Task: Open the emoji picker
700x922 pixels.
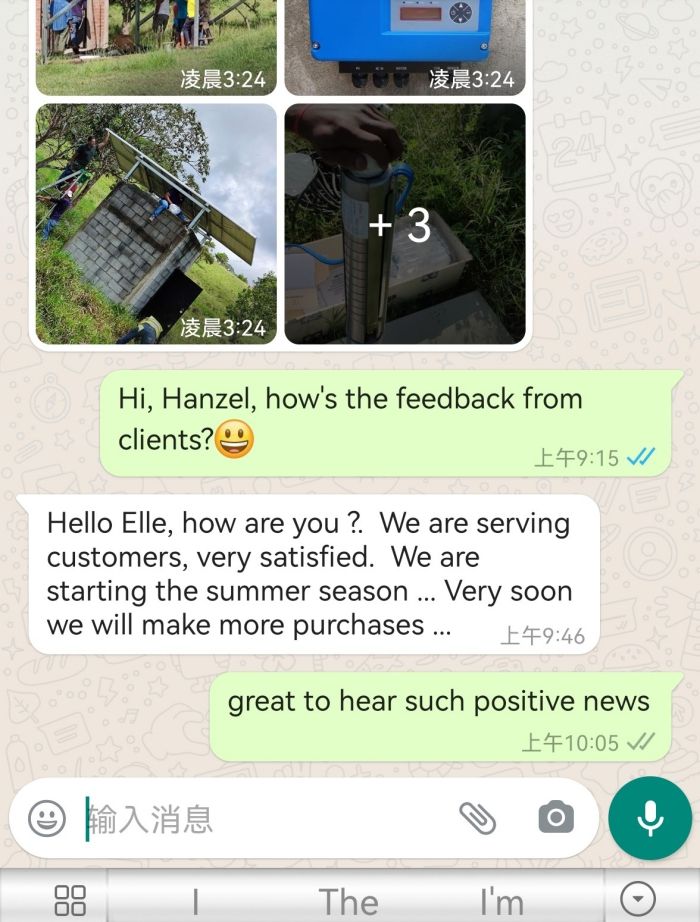Action: click(46, 819)
